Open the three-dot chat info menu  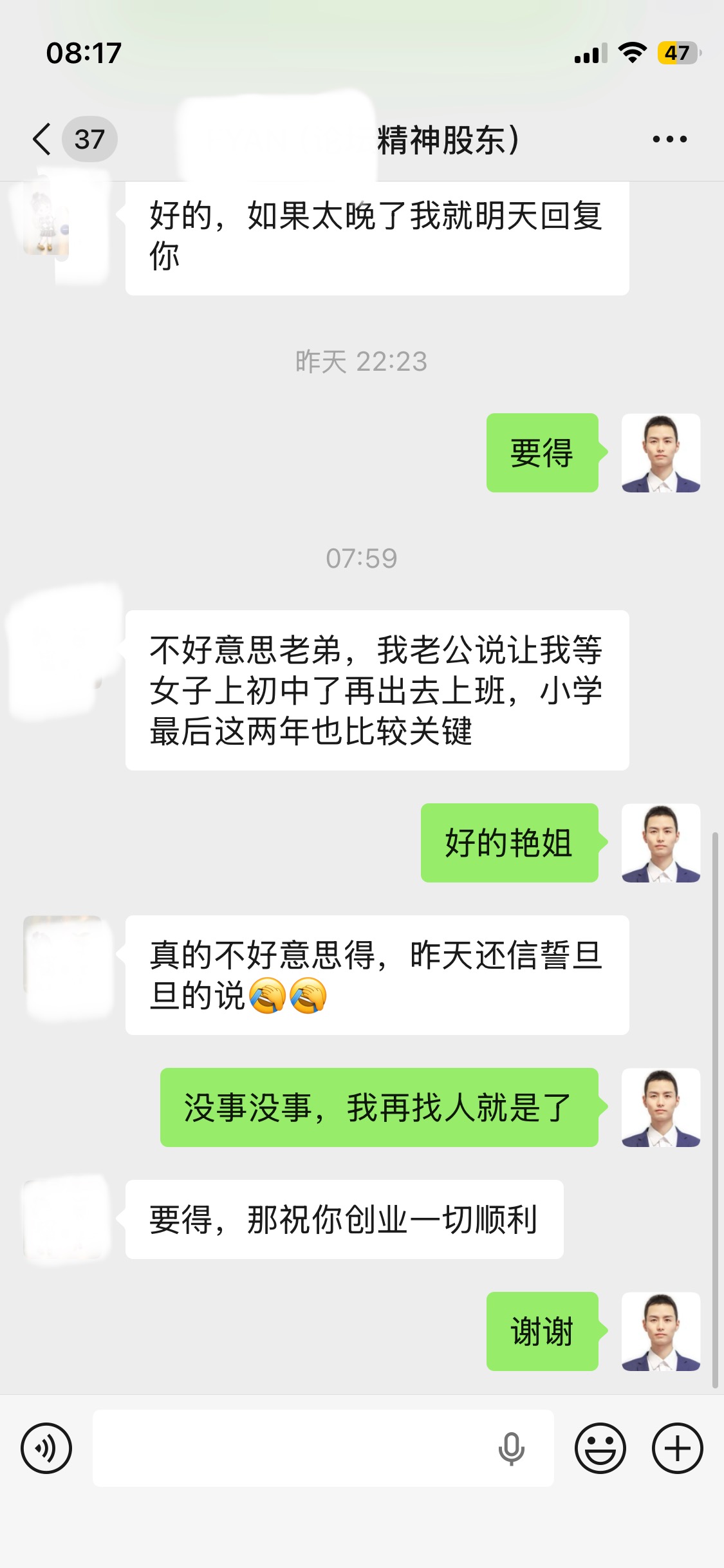(669, 139)
